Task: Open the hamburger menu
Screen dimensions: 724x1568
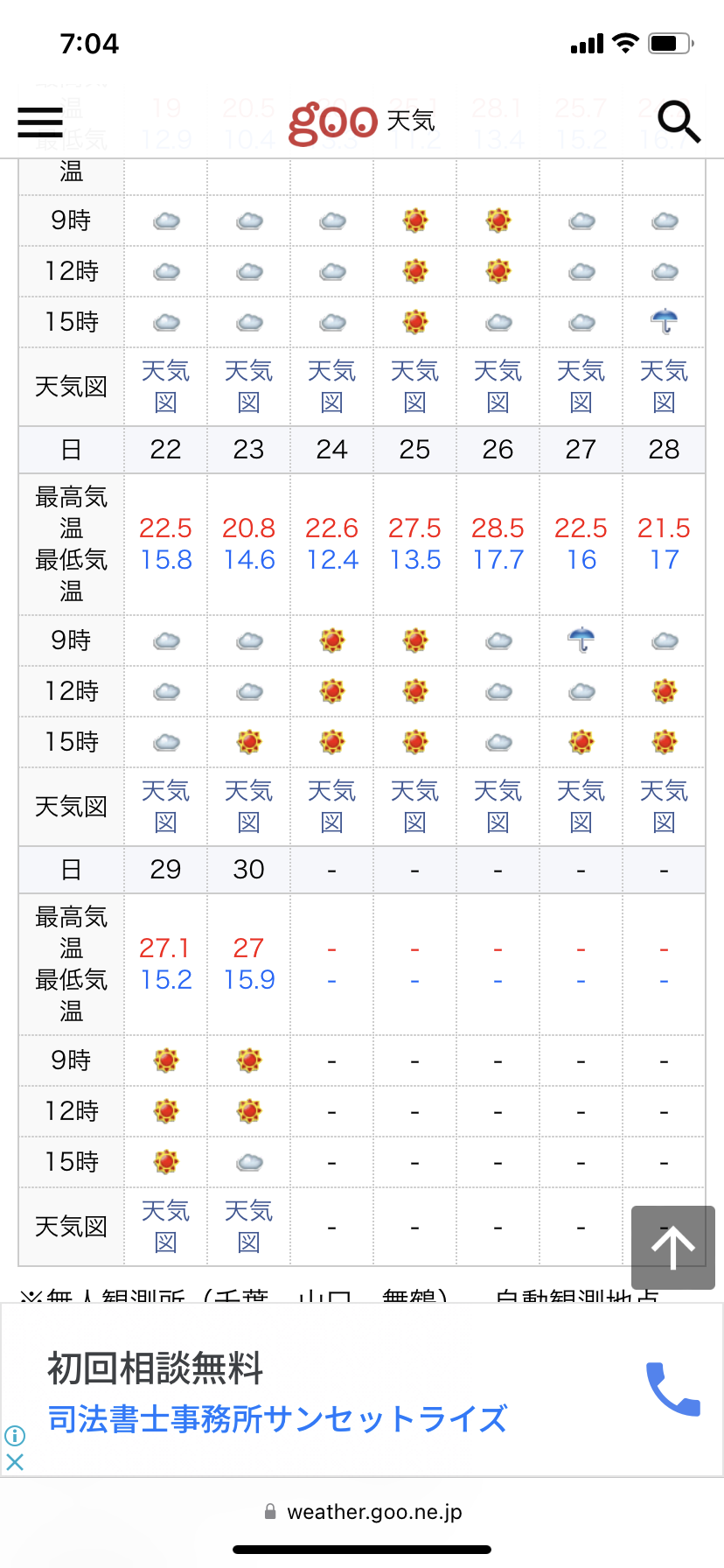Action: (40, 122)
